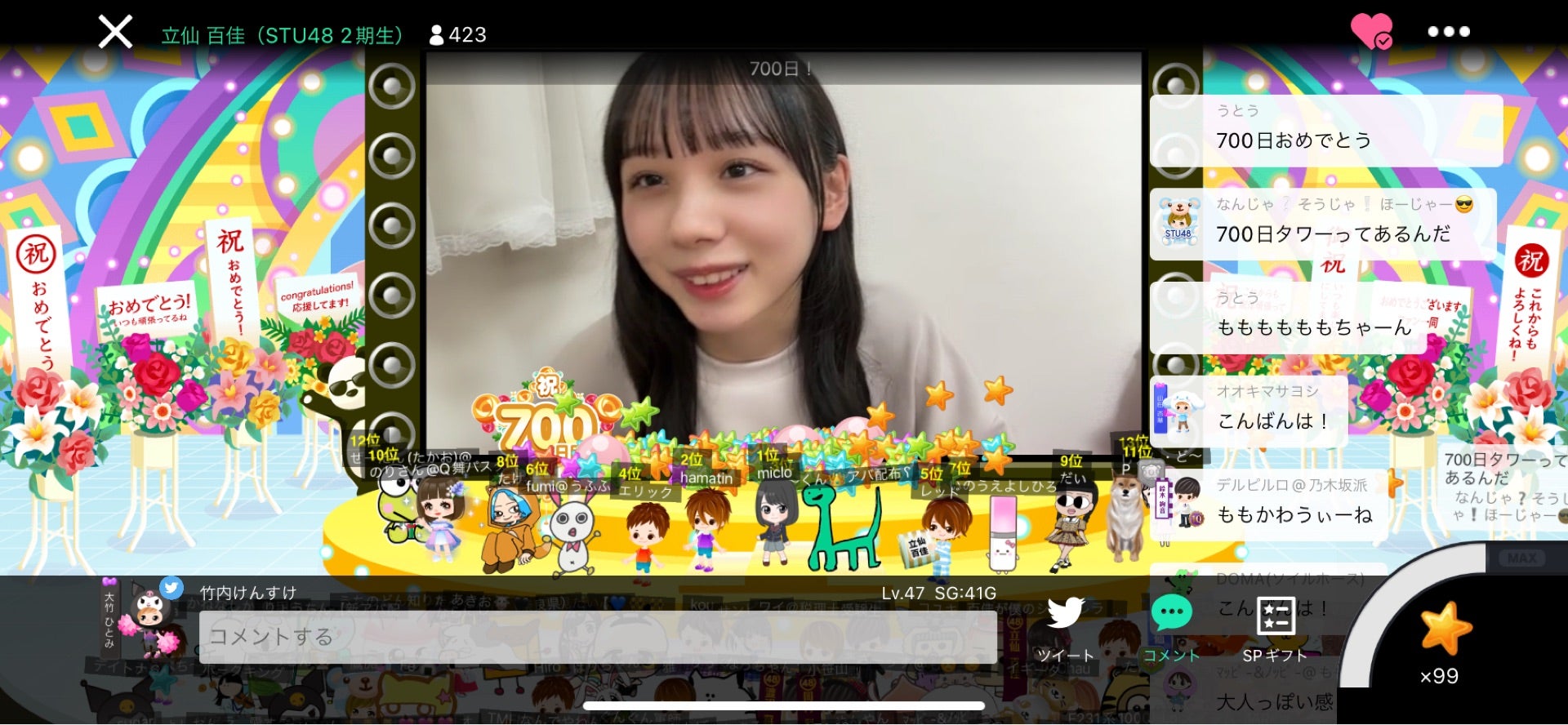The width and height of the screenshot is (1568, 725).
Task: Tap the follow heart icon
Action: [x=1371, y=32]
